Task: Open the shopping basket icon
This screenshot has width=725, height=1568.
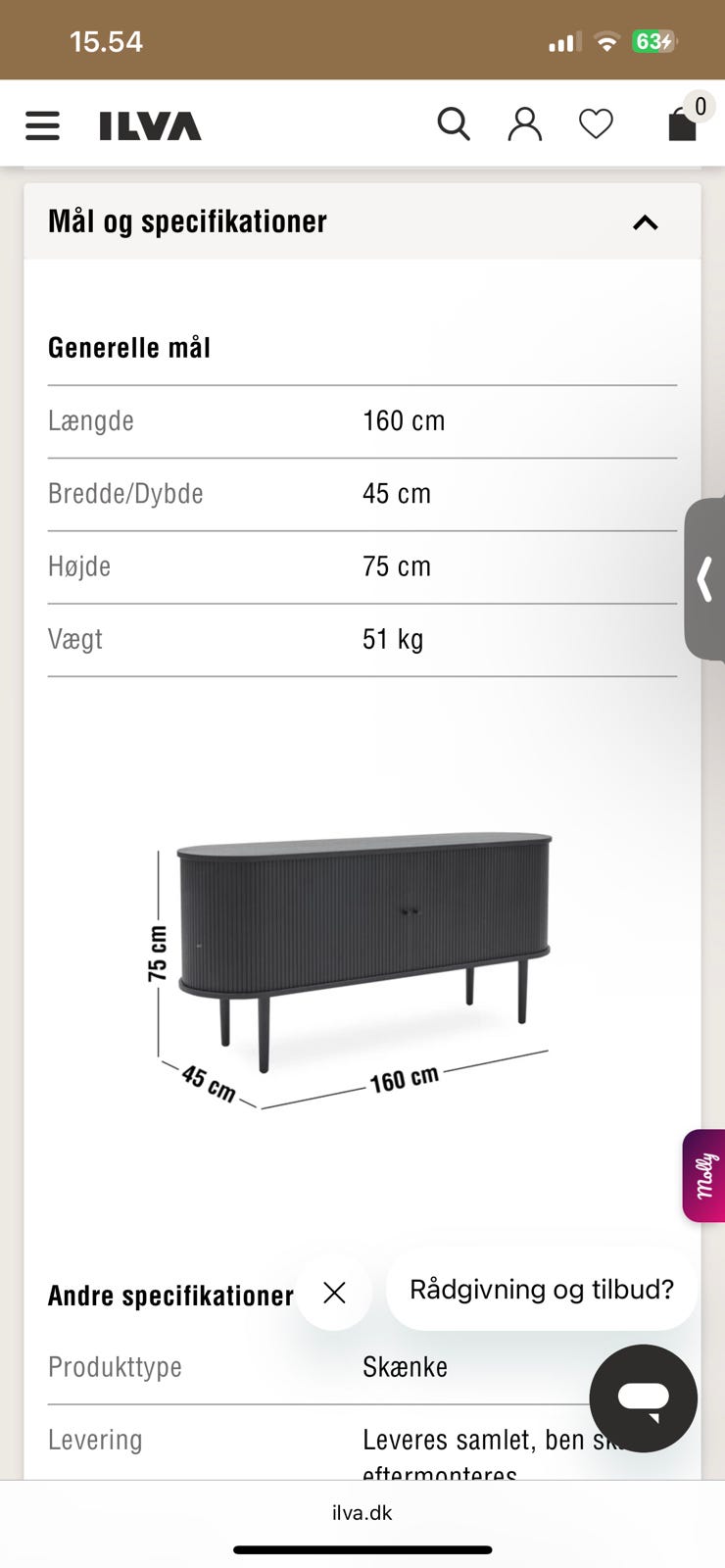Action: [x=681, y=125]
